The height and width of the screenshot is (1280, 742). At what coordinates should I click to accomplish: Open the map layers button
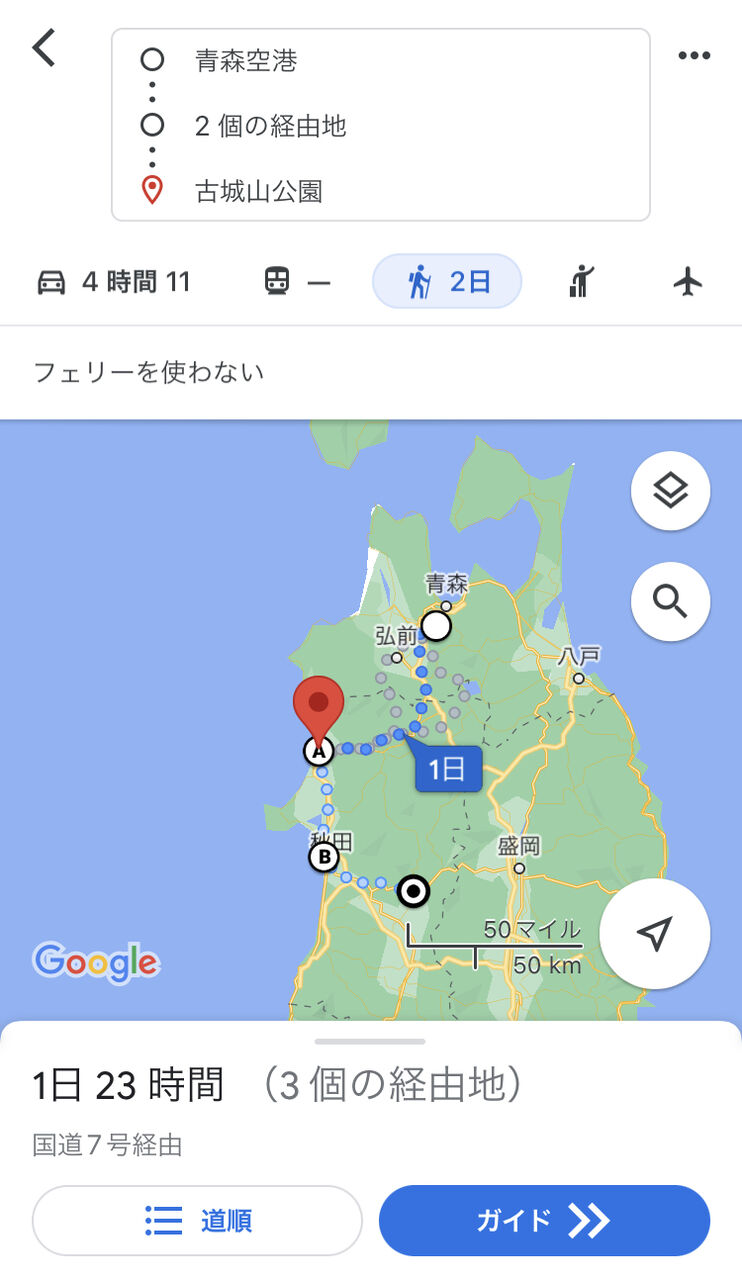click(x=670, y=491)
